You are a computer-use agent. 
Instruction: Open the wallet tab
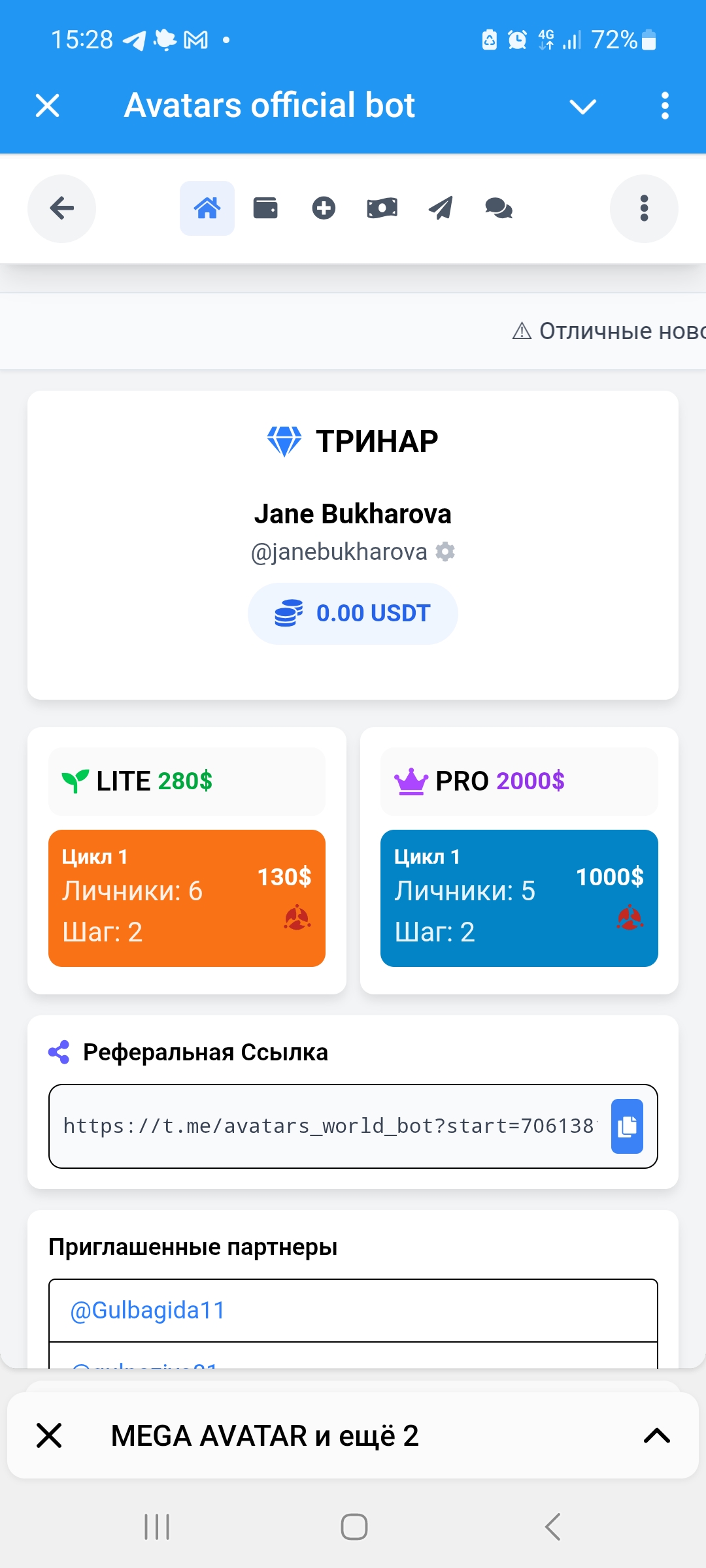click(265, 208)
